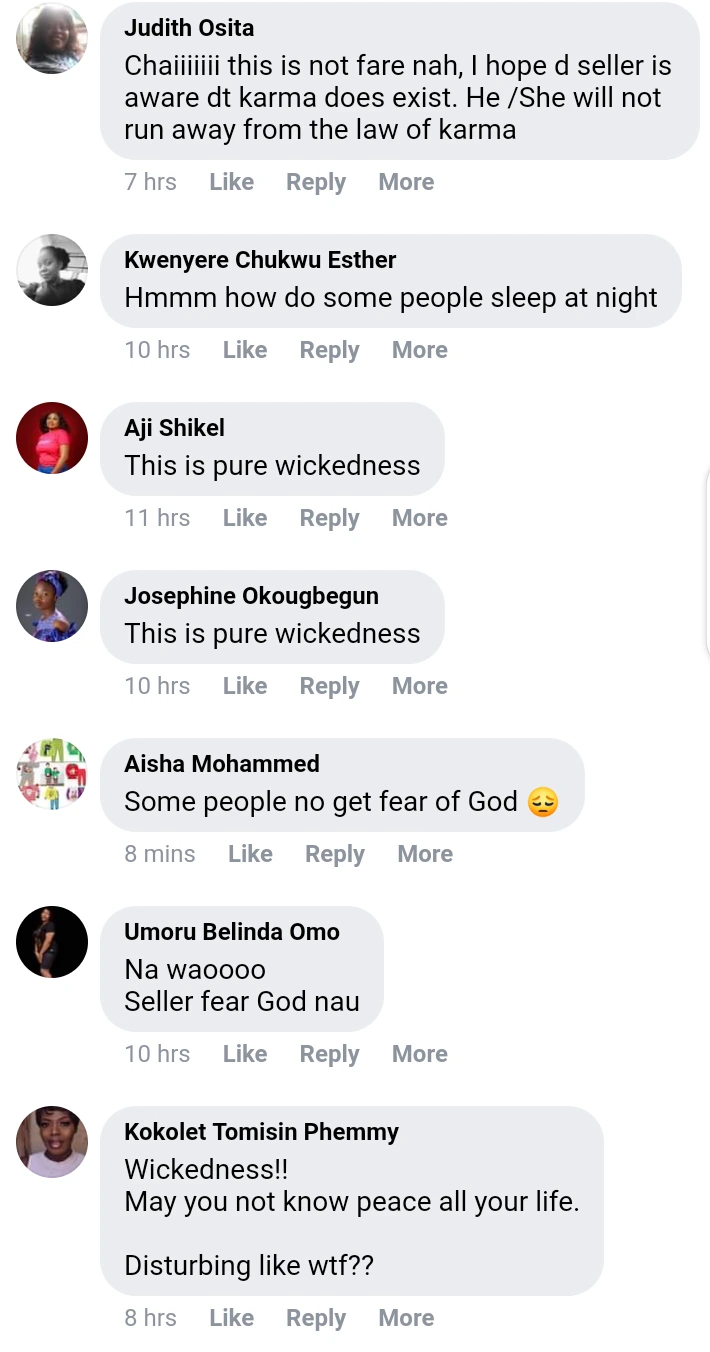The image size is (710, 1352).
Task: Reply to Umoru Belinda Omo's comment
Action: (x=329, y=1054)
